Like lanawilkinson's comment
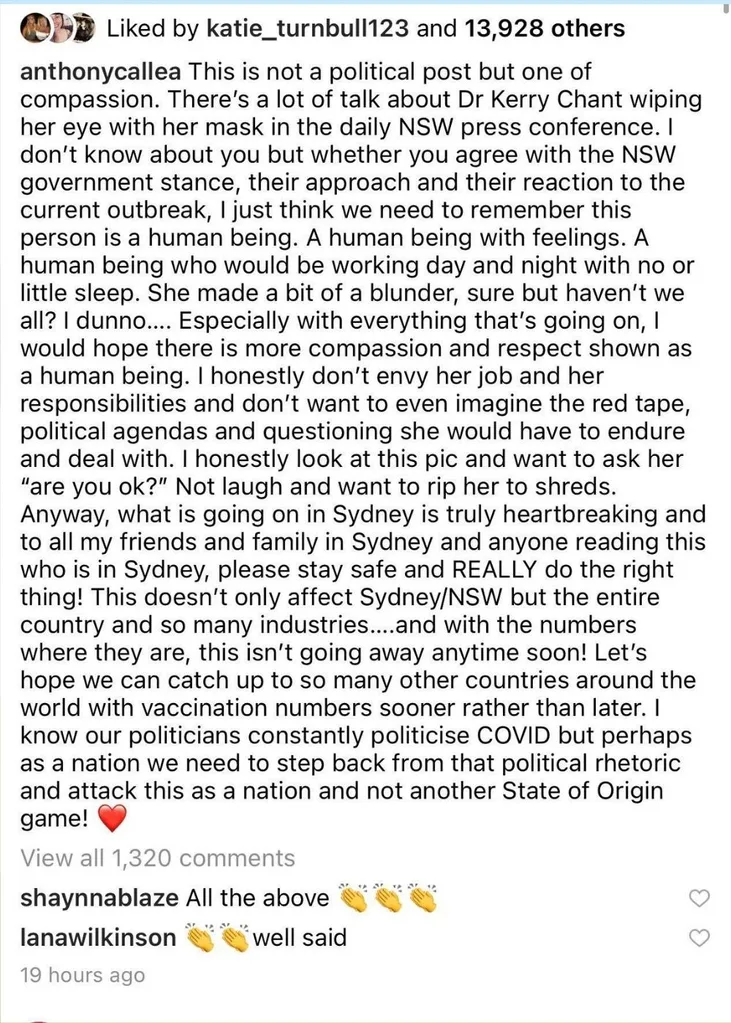 pyautogui.click(x=700, y=937)
